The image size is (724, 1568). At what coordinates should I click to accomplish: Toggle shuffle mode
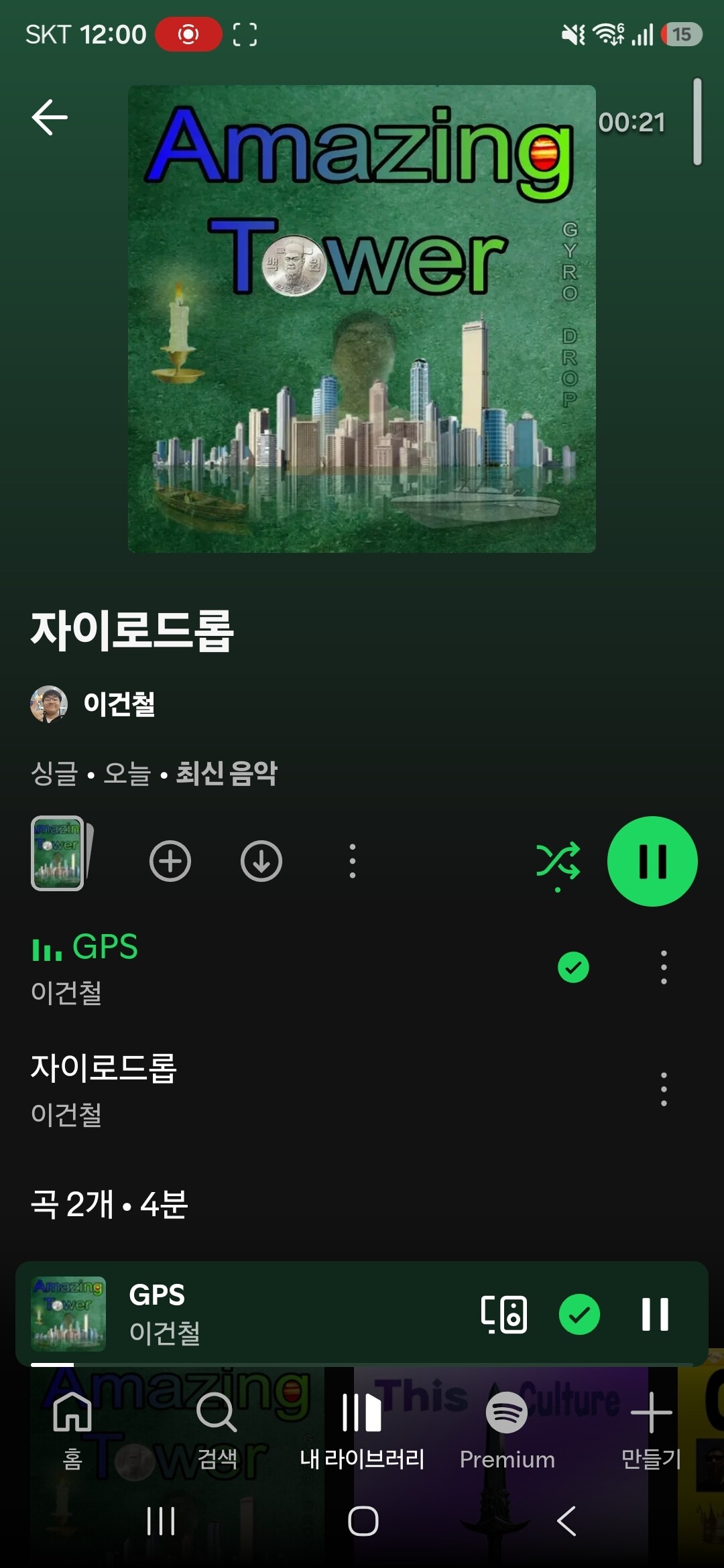[558, 862]
